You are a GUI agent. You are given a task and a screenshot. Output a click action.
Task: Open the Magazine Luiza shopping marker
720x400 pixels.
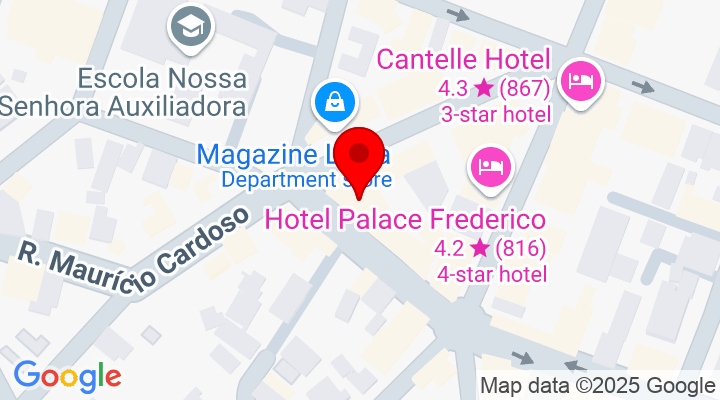pos(330,101)
